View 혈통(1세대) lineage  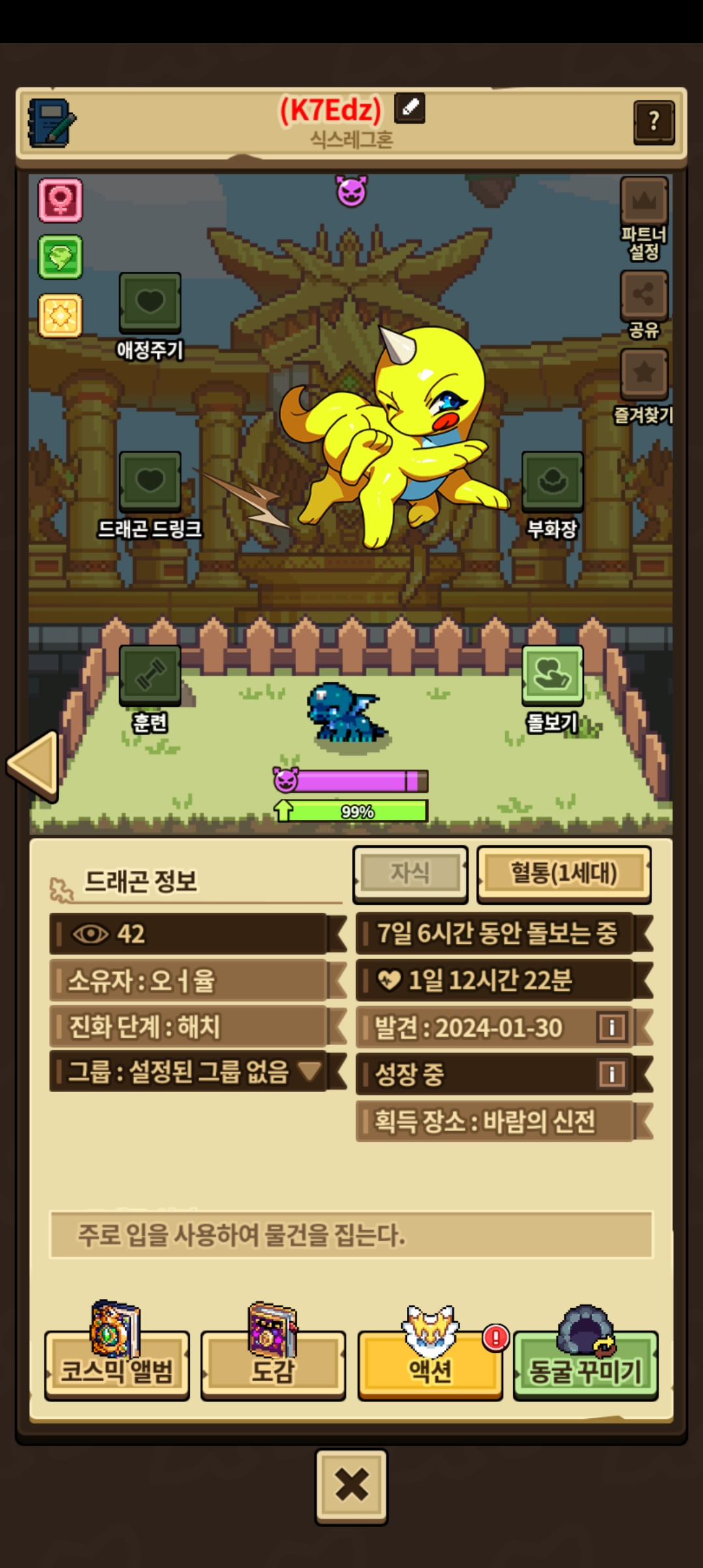pyautogui.click(x=564, y=874)
